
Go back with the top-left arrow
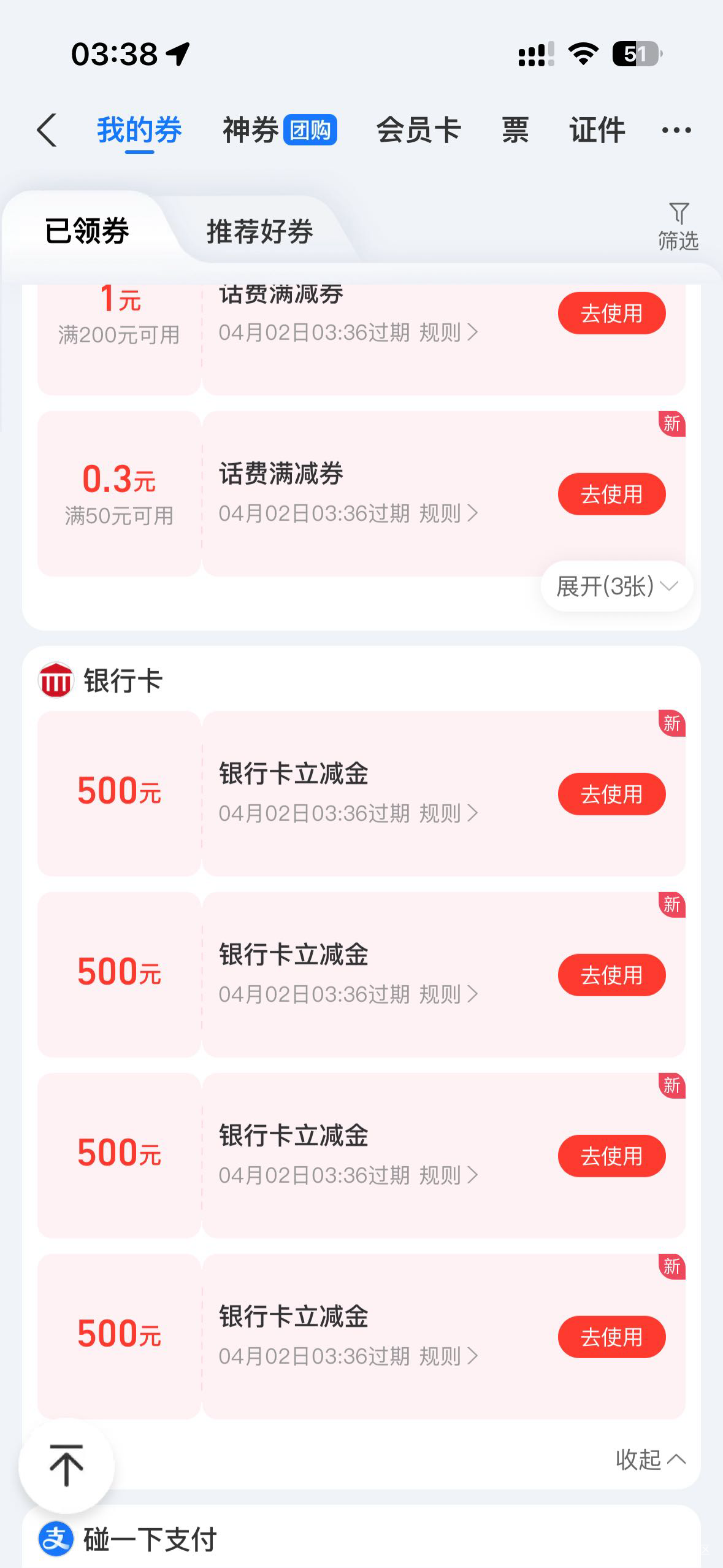point(47,130)
